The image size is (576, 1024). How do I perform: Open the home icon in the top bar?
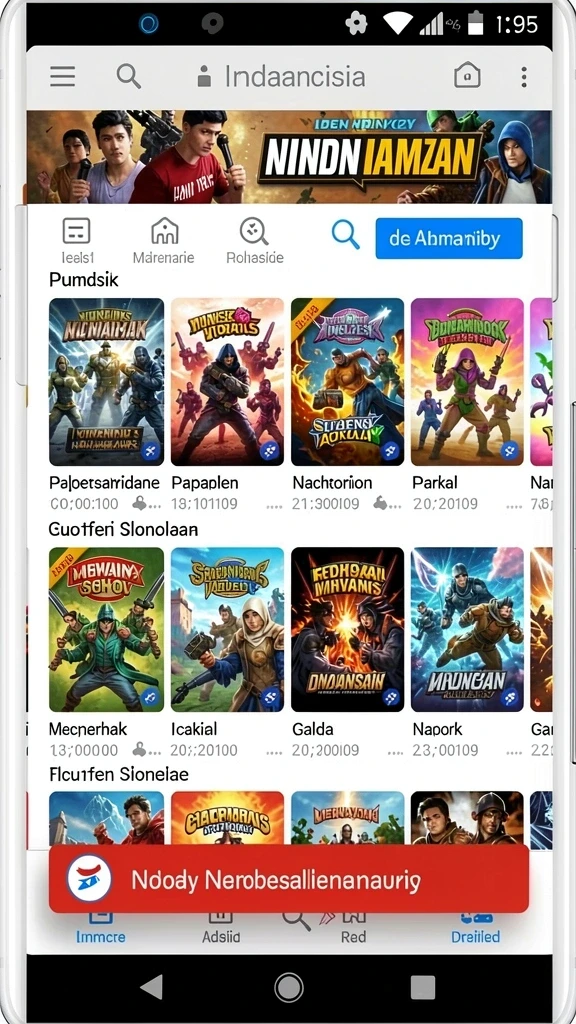467,76
